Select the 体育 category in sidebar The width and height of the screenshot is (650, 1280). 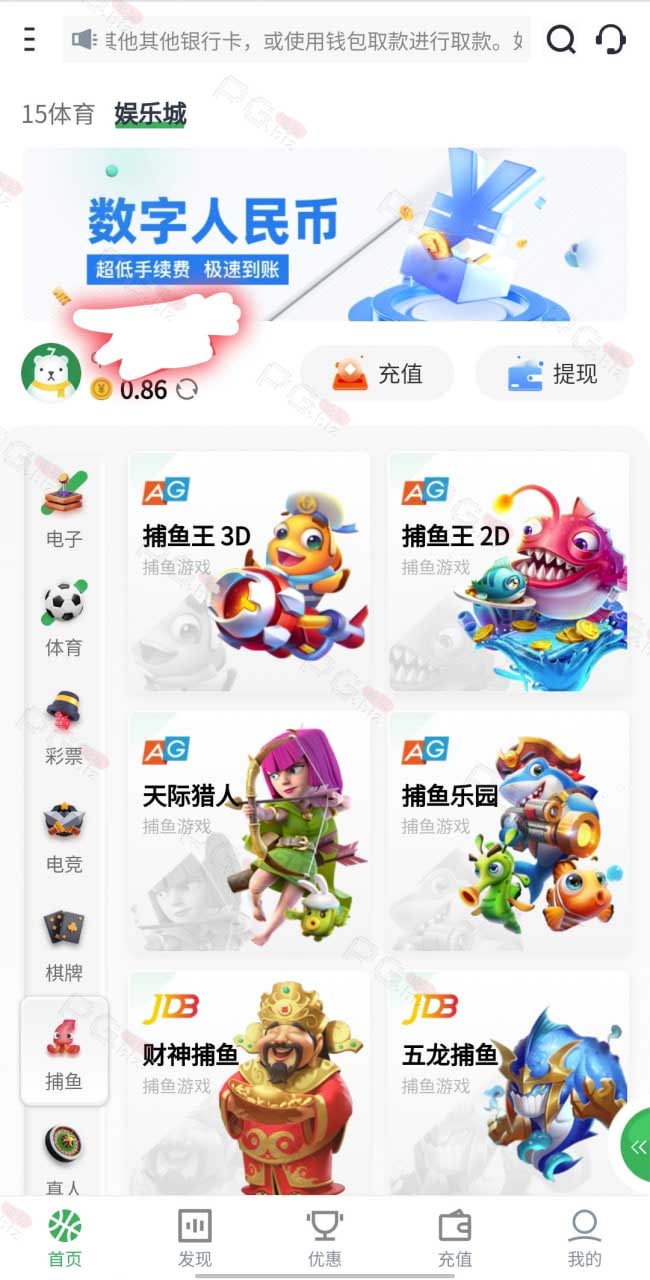coord(64,618)
